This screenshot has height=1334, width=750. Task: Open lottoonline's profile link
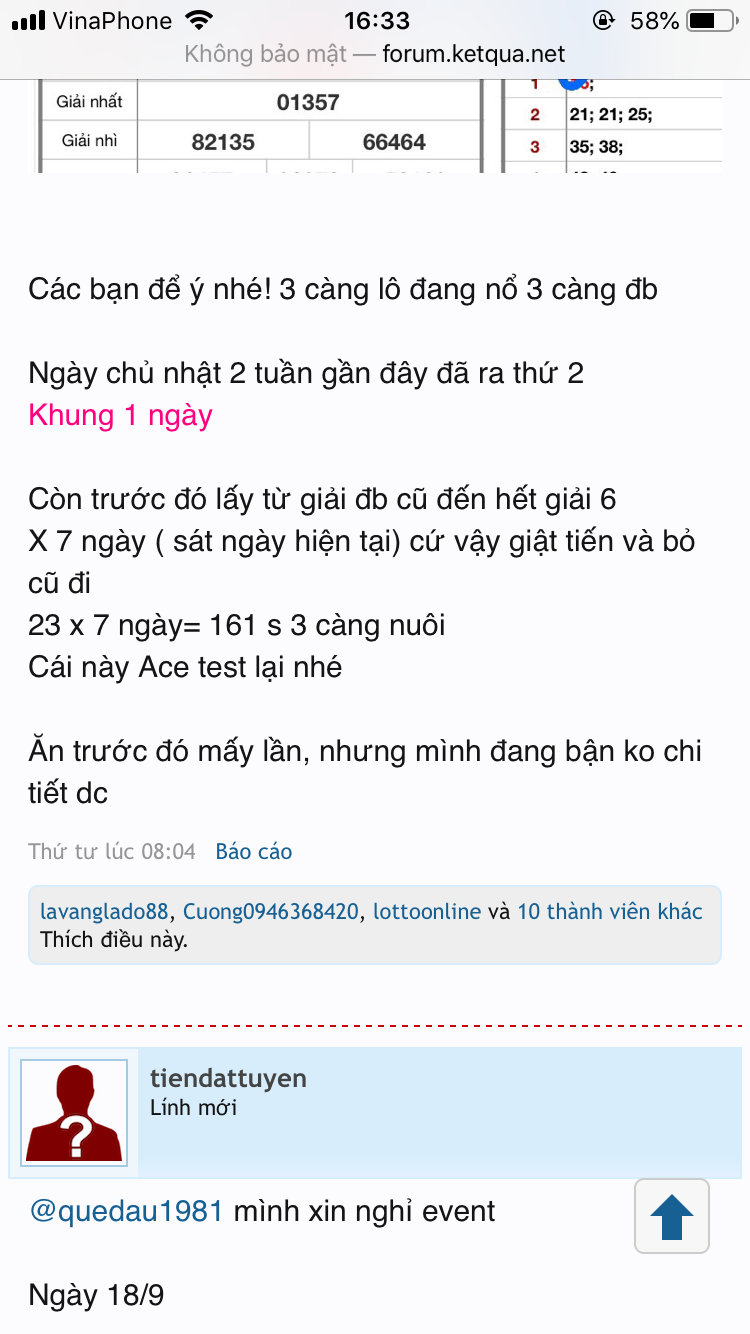[x=427, y=911]
